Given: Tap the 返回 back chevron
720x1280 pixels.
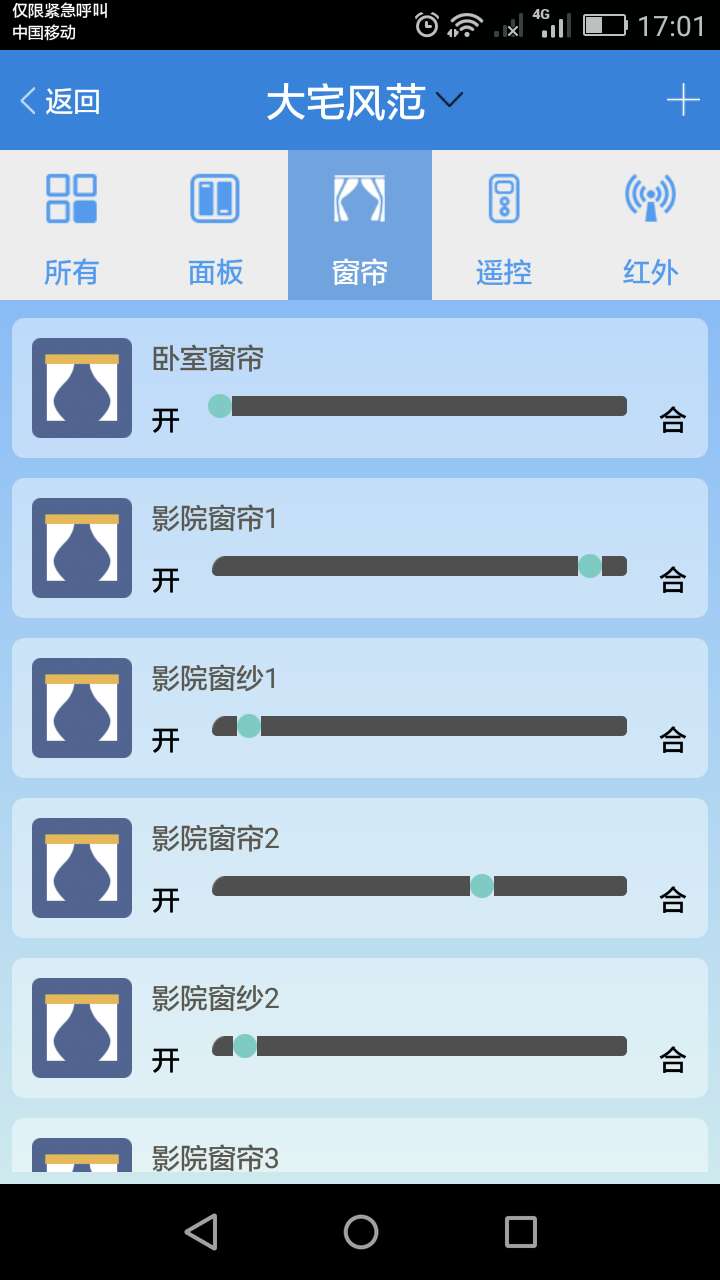Looking at the screenshot, I should 26,100.
